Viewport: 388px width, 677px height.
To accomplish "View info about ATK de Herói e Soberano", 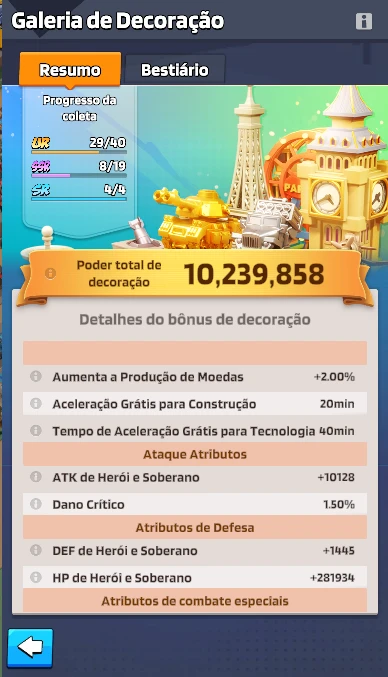I will pyautogui.click(x=36, y=477).
